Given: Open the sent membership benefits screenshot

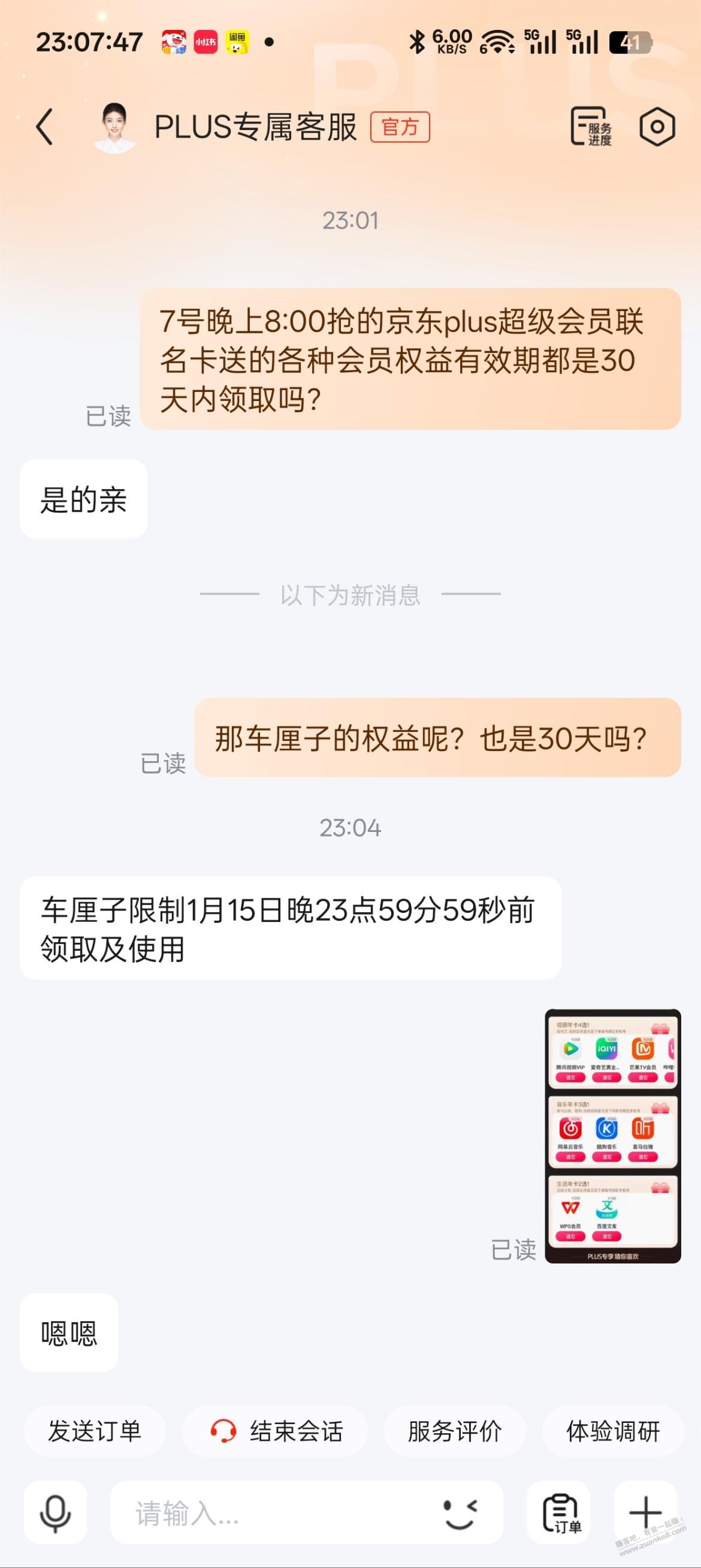Looking at the screenshot, I should click(612, 1136).
